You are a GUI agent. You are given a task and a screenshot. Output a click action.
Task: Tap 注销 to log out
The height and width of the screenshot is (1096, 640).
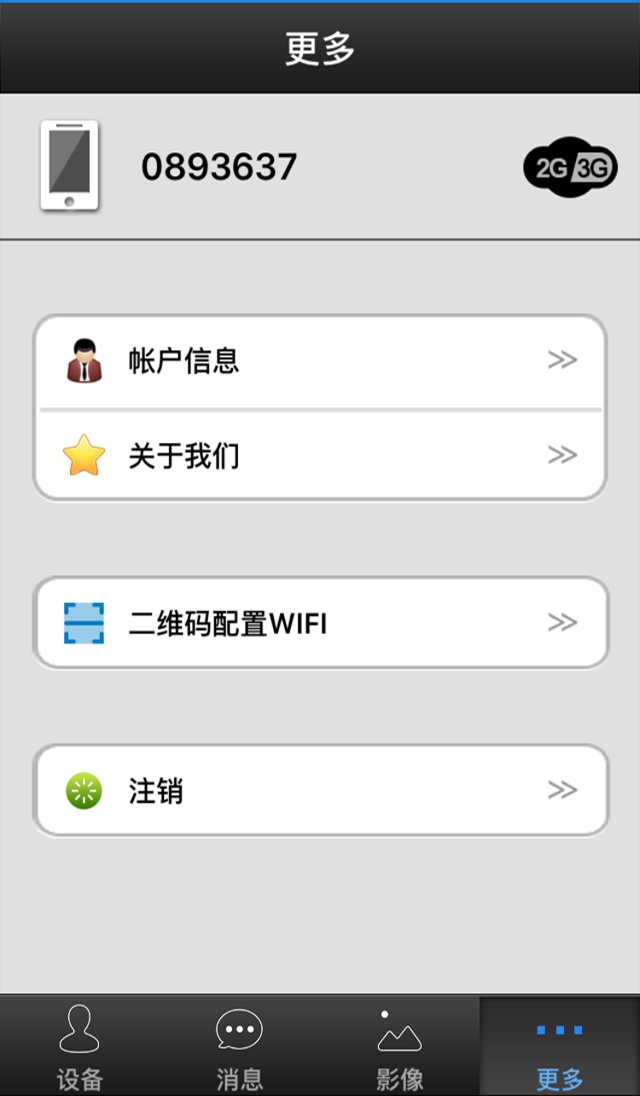[x=320, y=791]
